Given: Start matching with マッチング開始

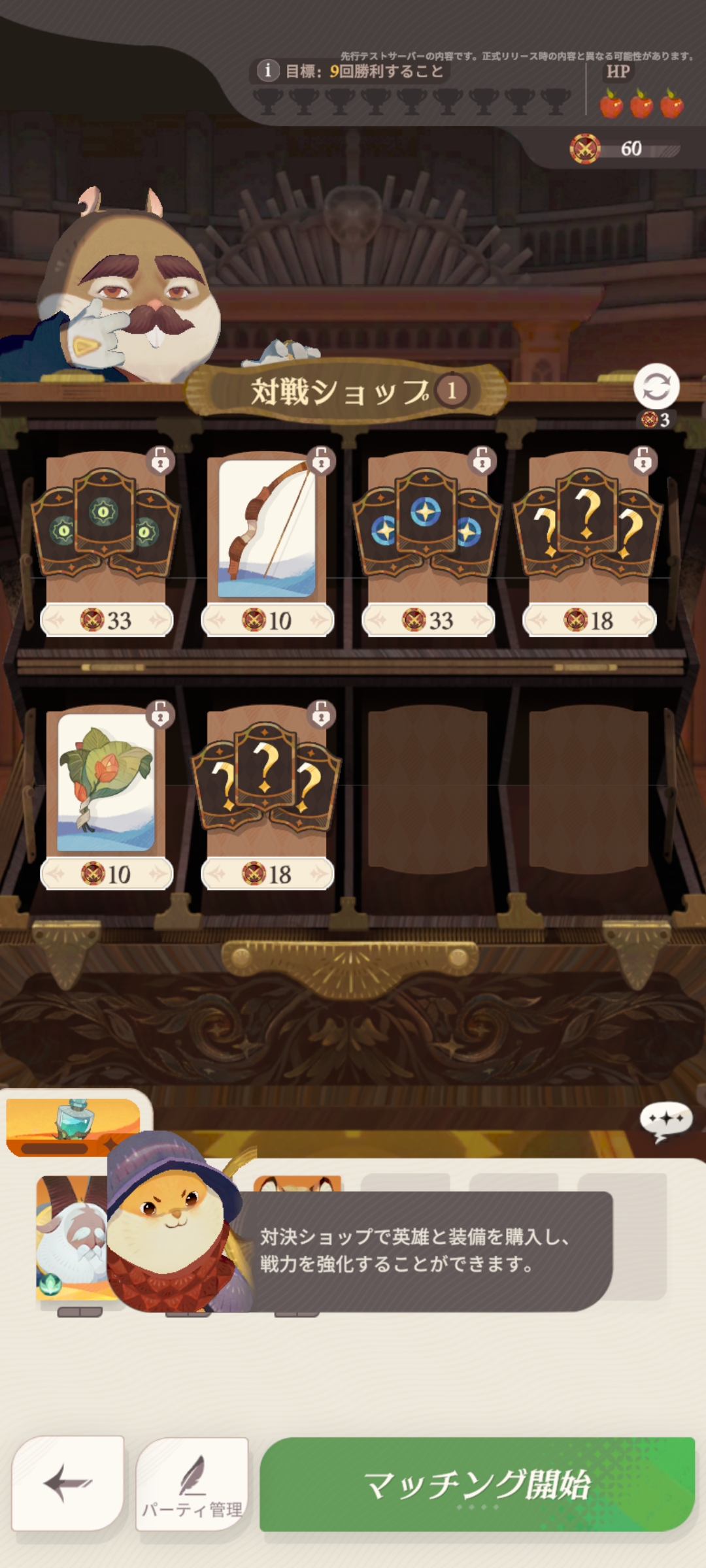Looking at the screenshot, I should (x=477, y=1484).
